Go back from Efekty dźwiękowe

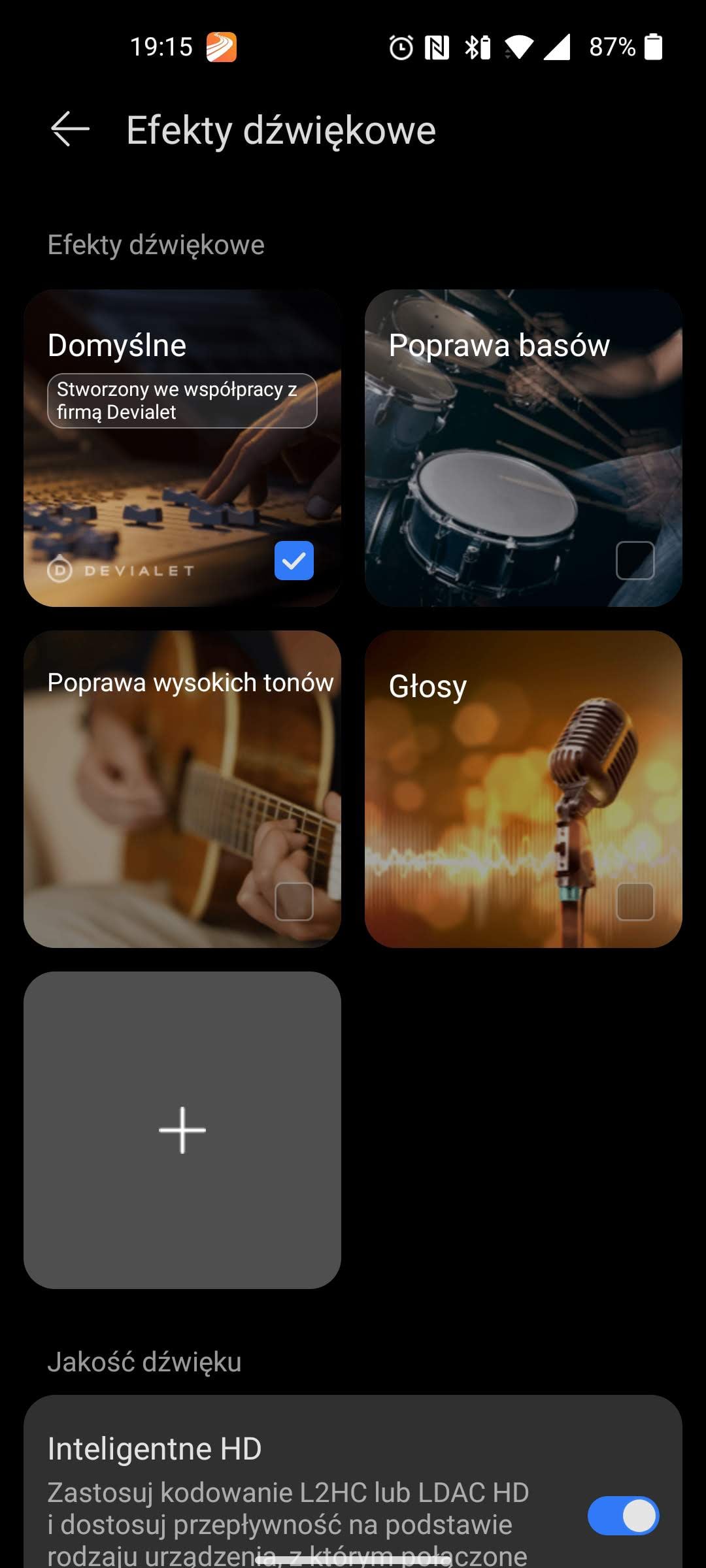(69, 129)
